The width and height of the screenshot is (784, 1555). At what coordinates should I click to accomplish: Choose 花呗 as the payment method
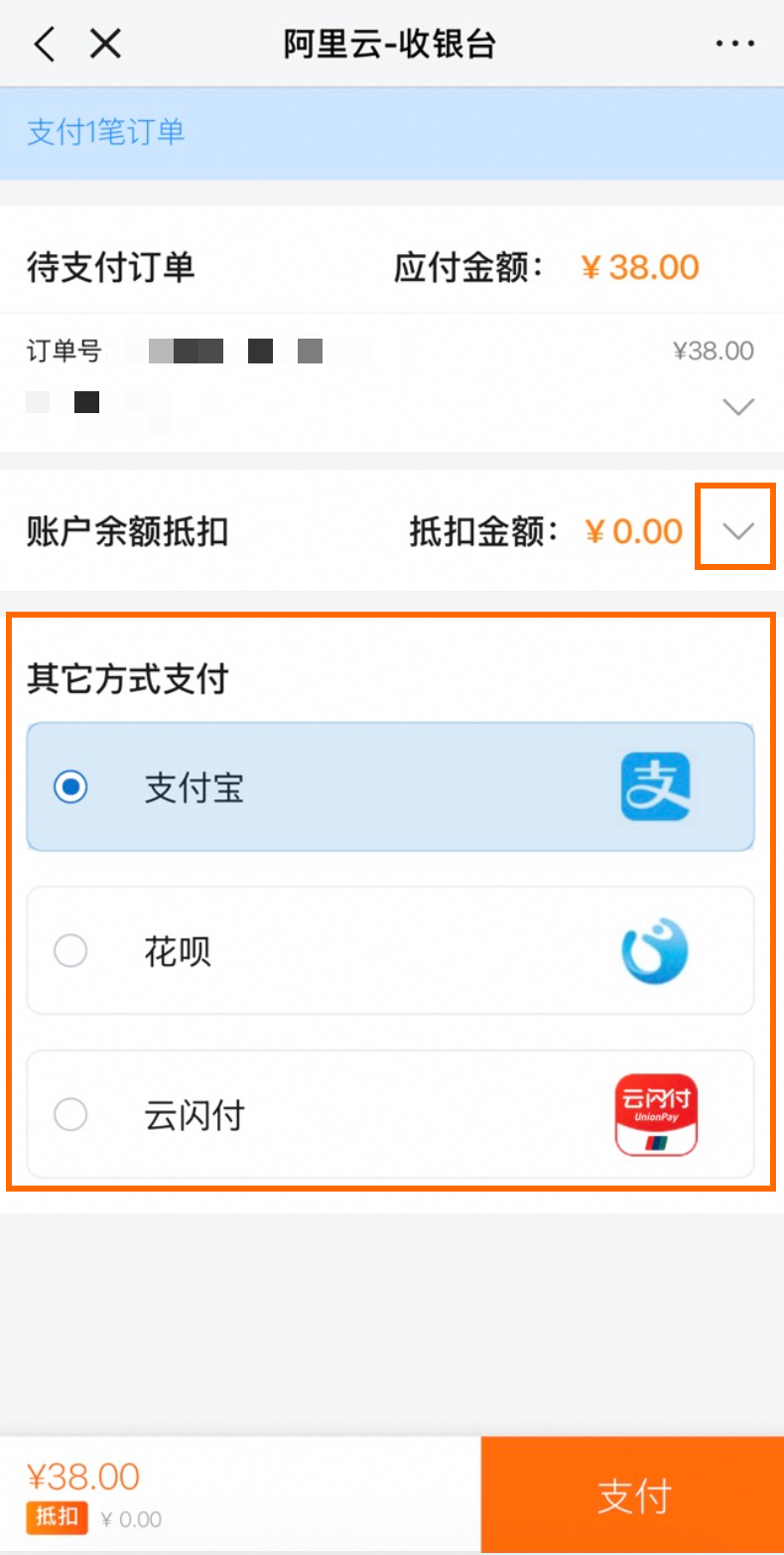(390, 951)
